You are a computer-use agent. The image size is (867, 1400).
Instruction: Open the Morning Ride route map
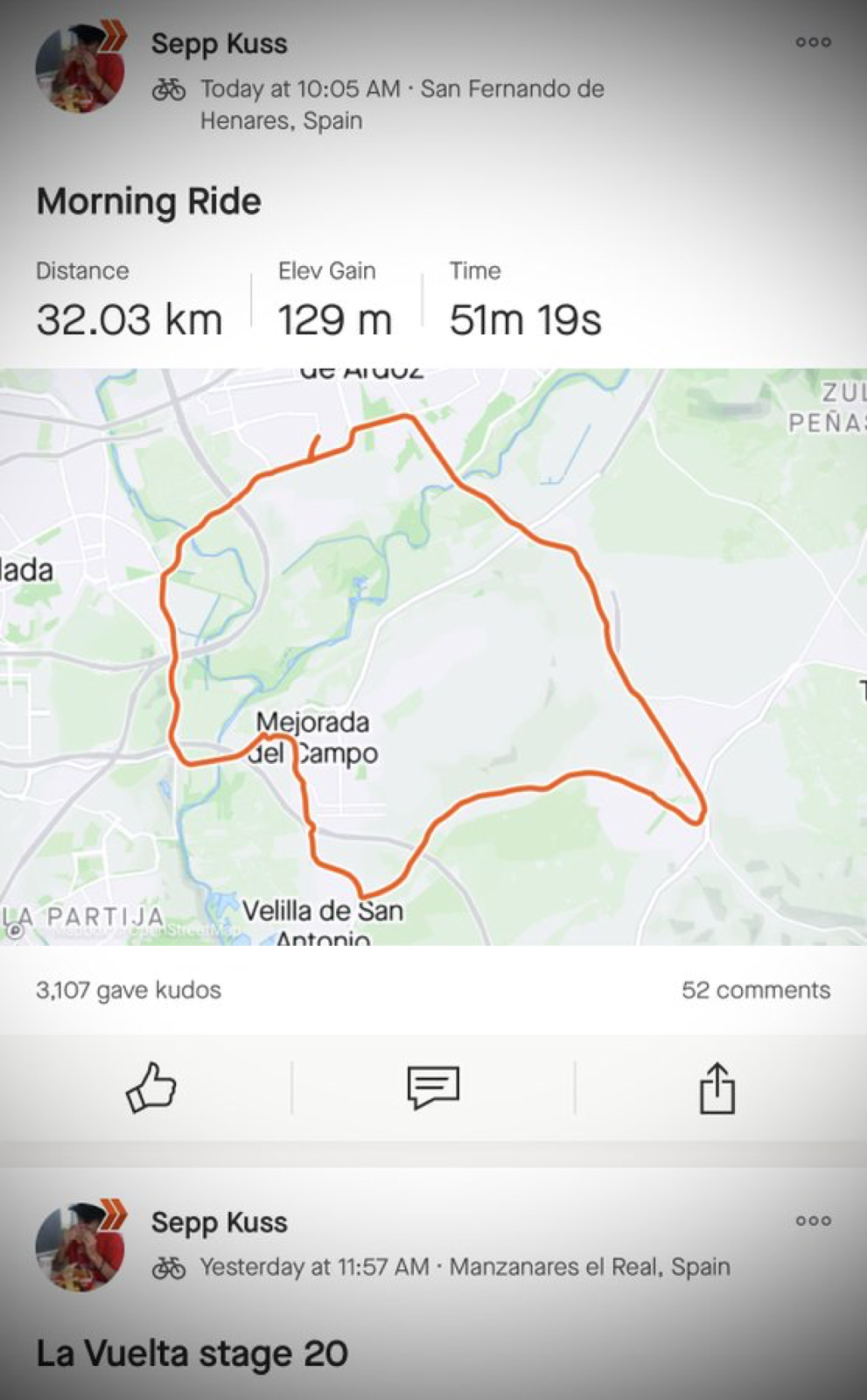433,656
